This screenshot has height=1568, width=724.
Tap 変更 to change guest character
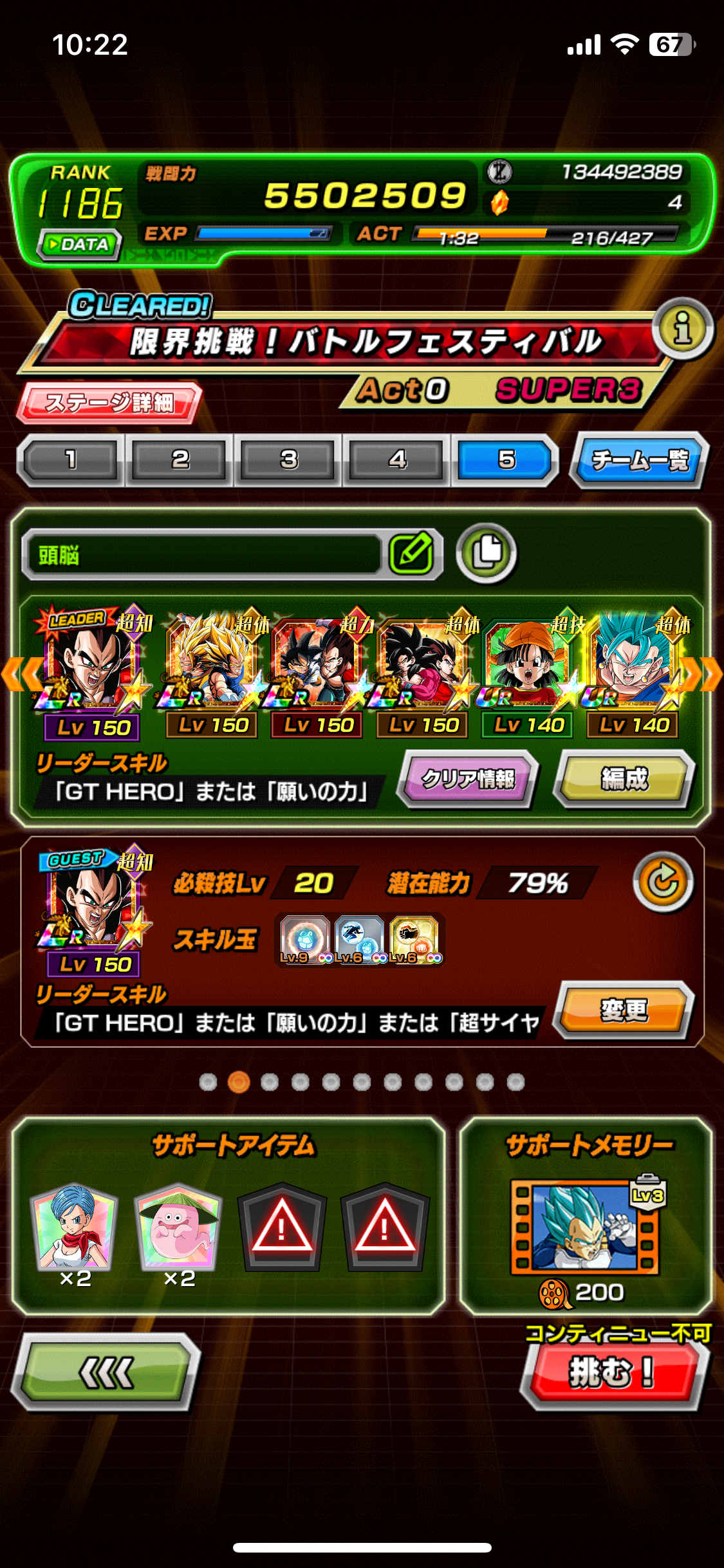[624, 1010]
